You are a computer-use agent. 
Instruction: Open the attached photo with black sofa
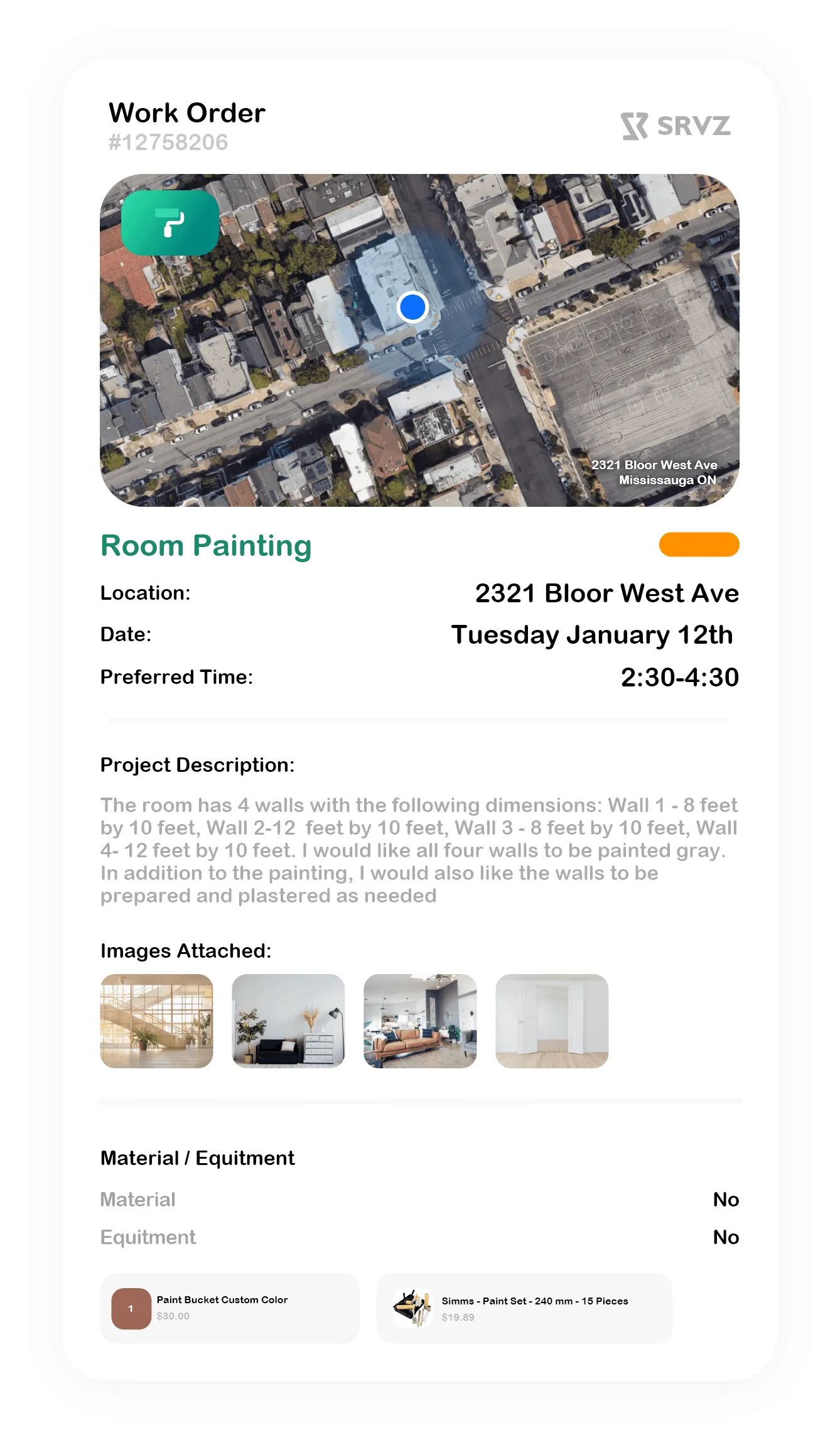coord(288,1021)
